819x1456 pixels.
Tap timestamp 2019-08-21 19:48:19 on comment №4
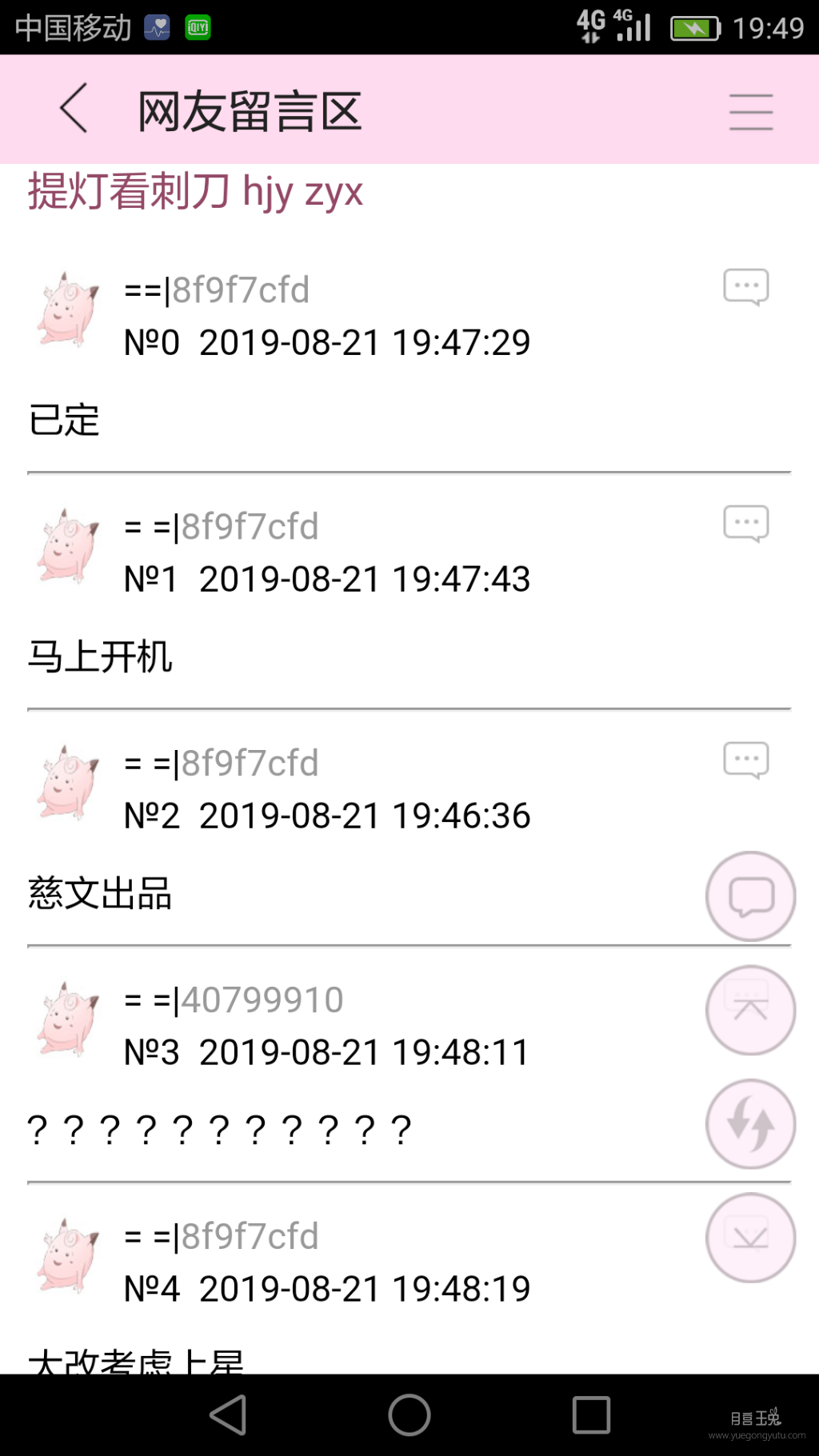click(365, 1288)
